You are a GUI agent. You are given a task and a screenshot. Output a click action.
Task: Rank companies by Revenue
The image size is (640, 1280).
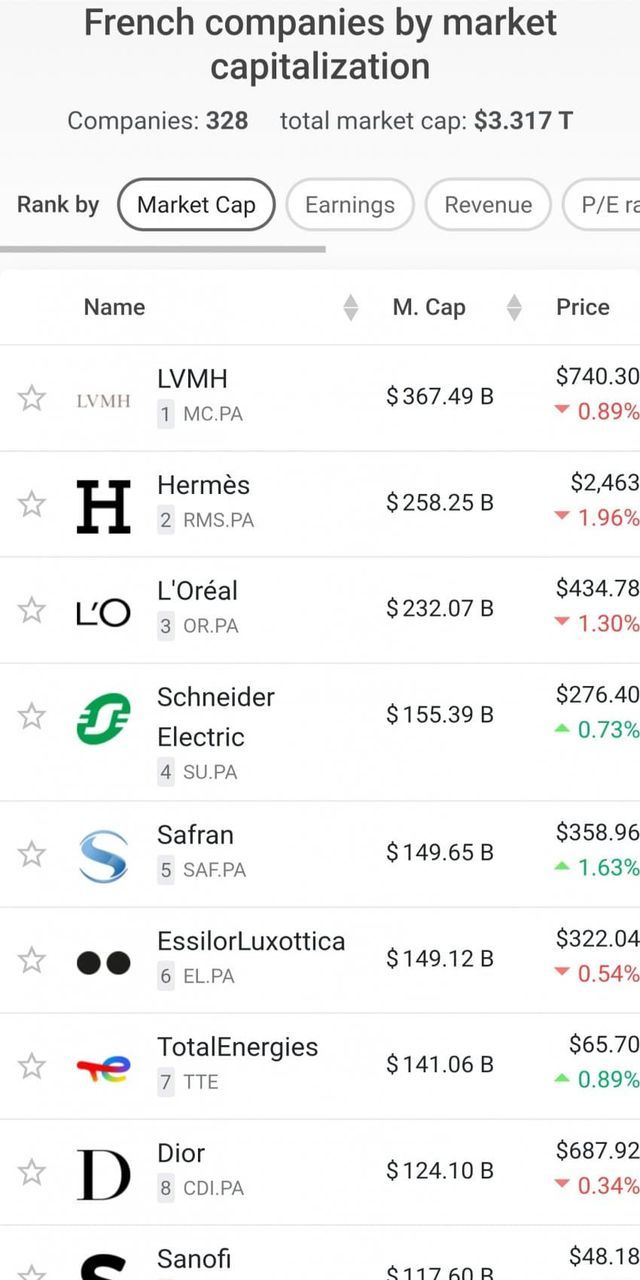488,205
